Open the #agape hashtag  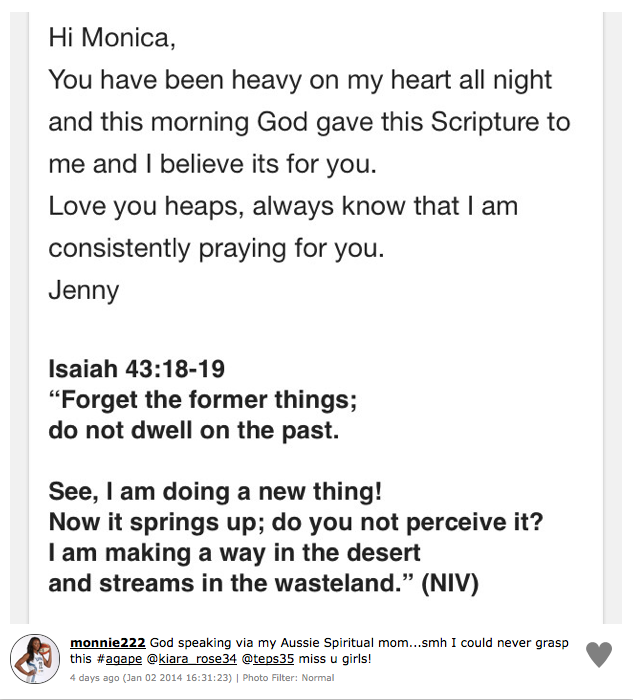(121, 659)
